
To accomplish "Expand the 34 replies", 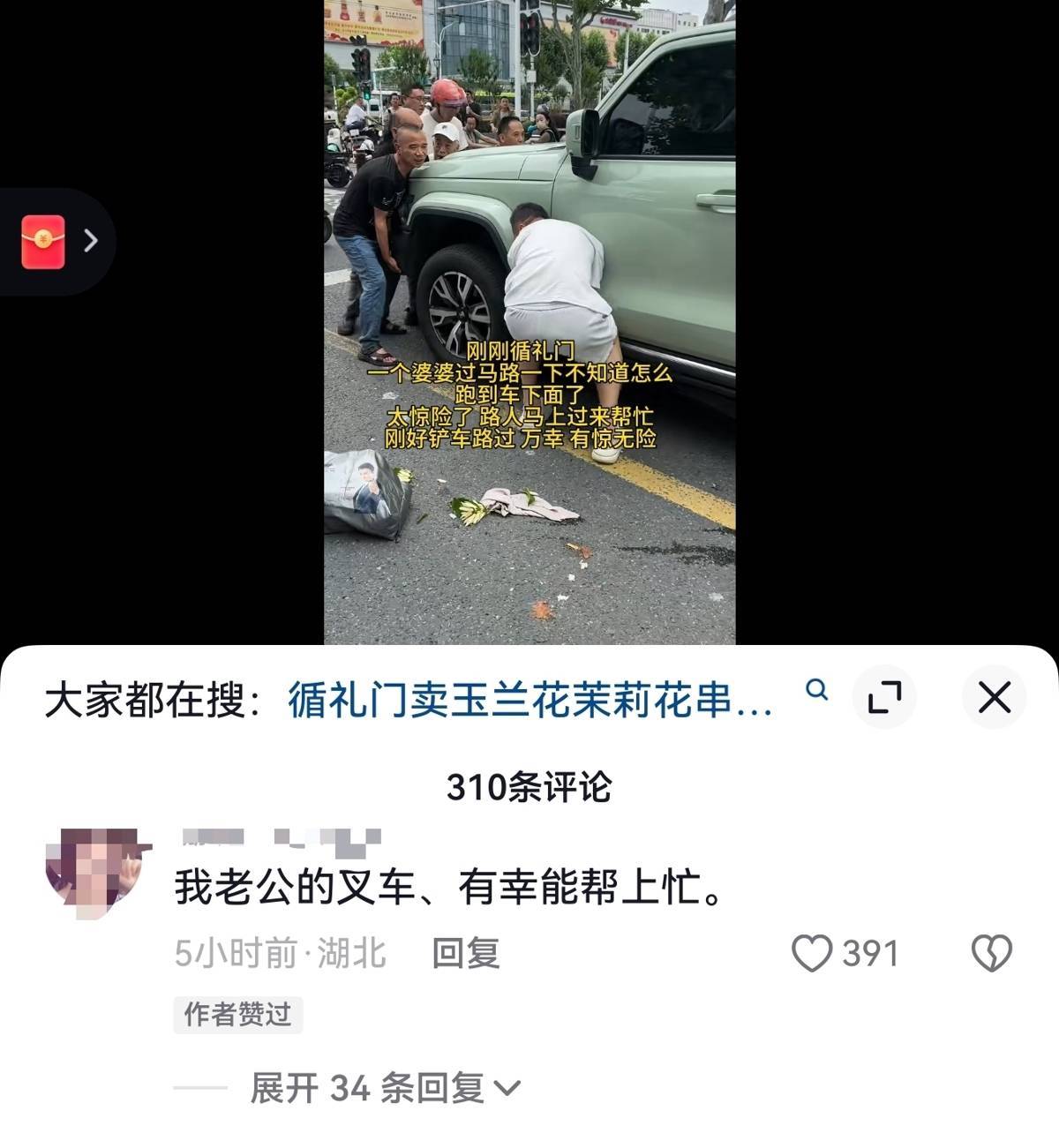I will point(385,1088).
